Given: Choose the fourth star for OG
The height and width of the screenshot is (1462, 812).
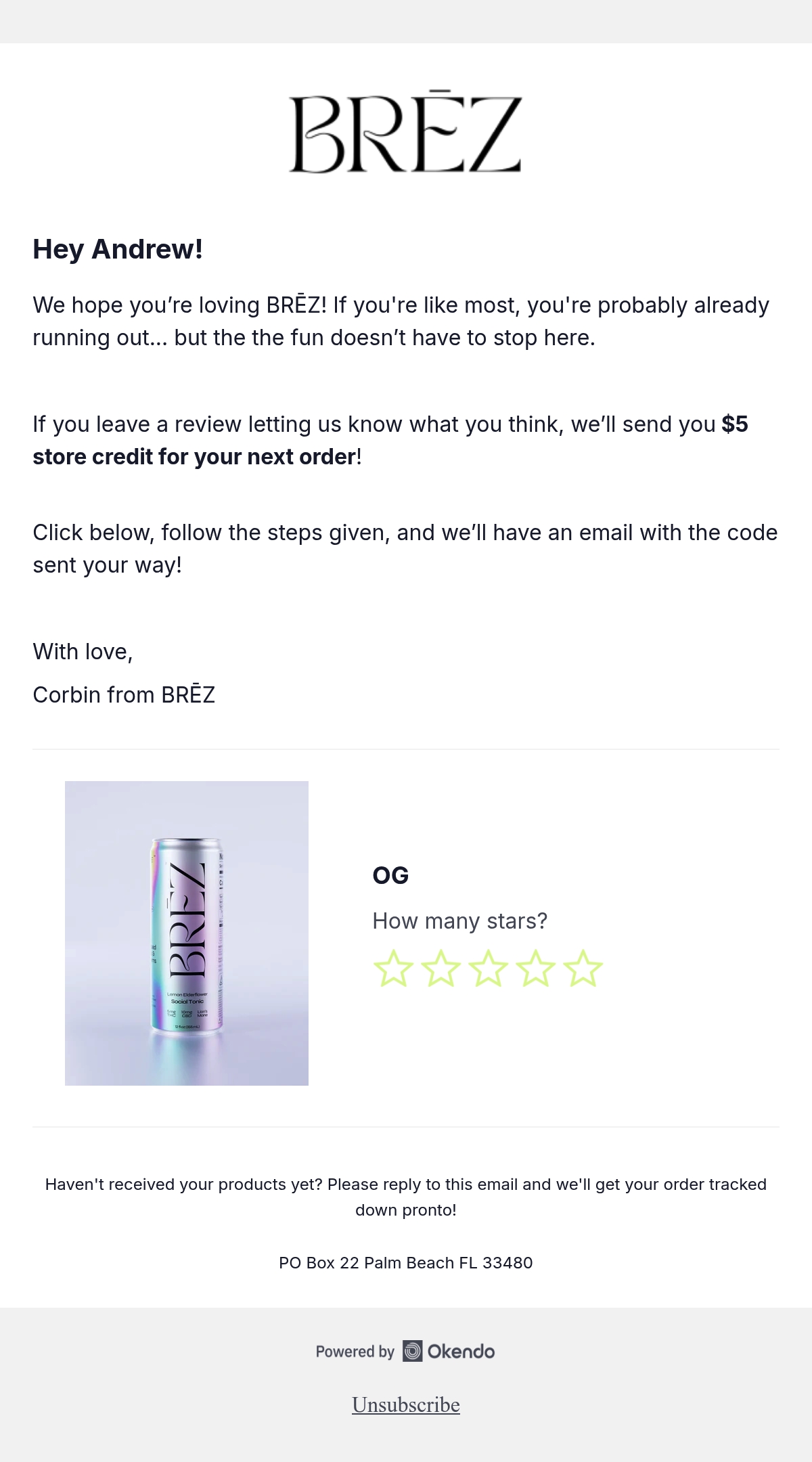Looking at the screenshot, I should [x=535, y=968].
